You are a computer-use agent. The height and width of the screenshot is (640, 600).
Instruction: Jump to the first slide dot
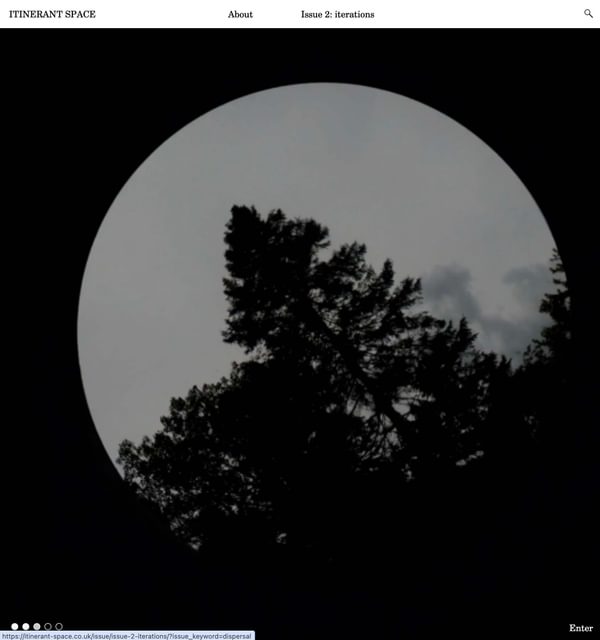tap(15, 626)
